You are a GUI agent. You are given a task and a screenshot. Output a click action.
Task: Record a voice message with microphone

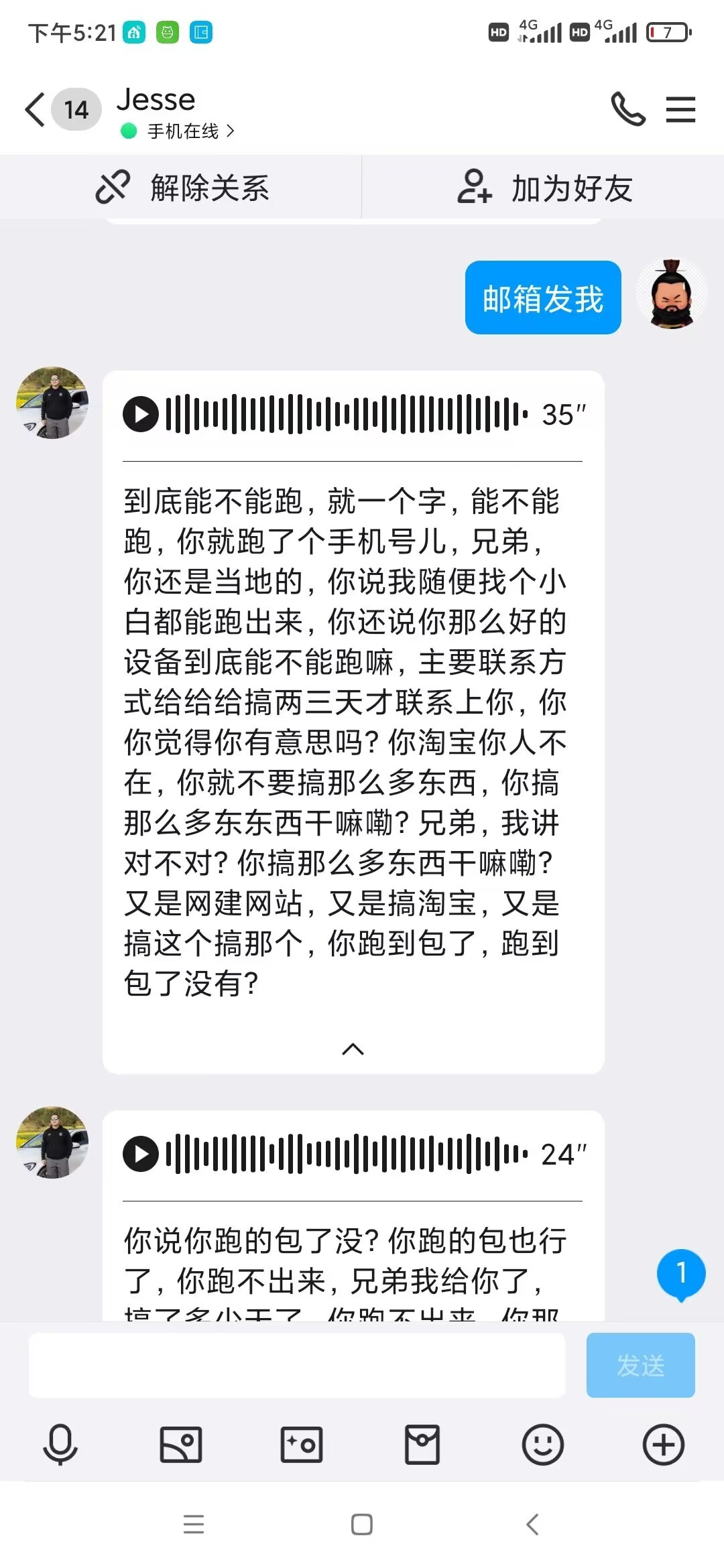(60, 1444)
